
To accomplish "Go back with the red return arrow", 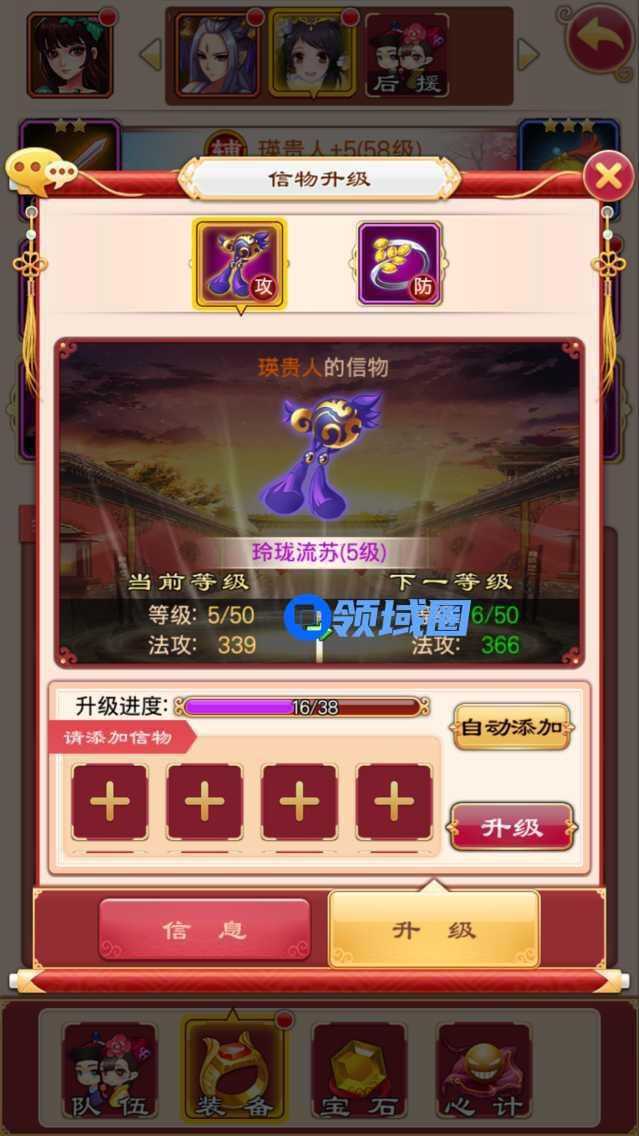I will point(598,40).
